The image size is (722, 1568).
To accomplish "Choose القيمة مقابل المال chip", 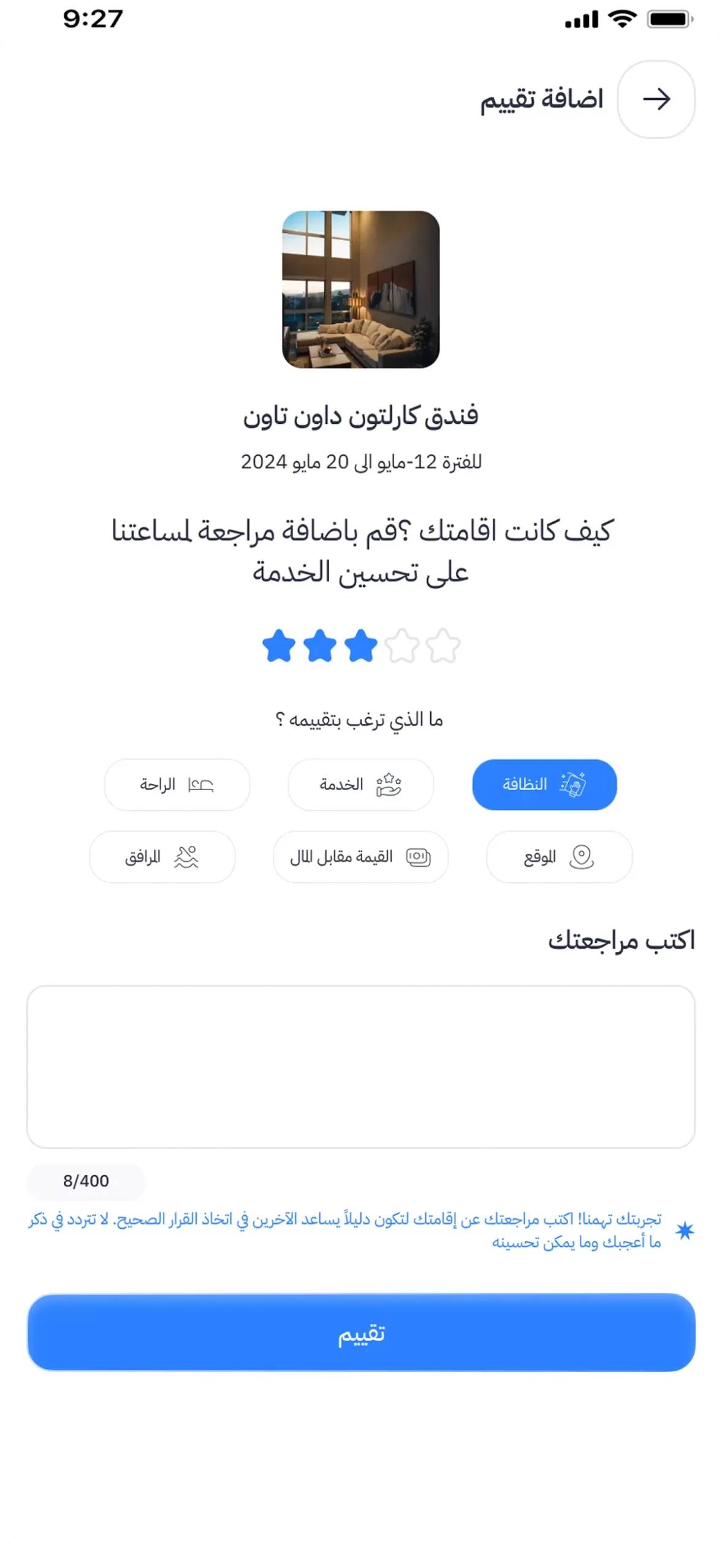I will (360, 857).
